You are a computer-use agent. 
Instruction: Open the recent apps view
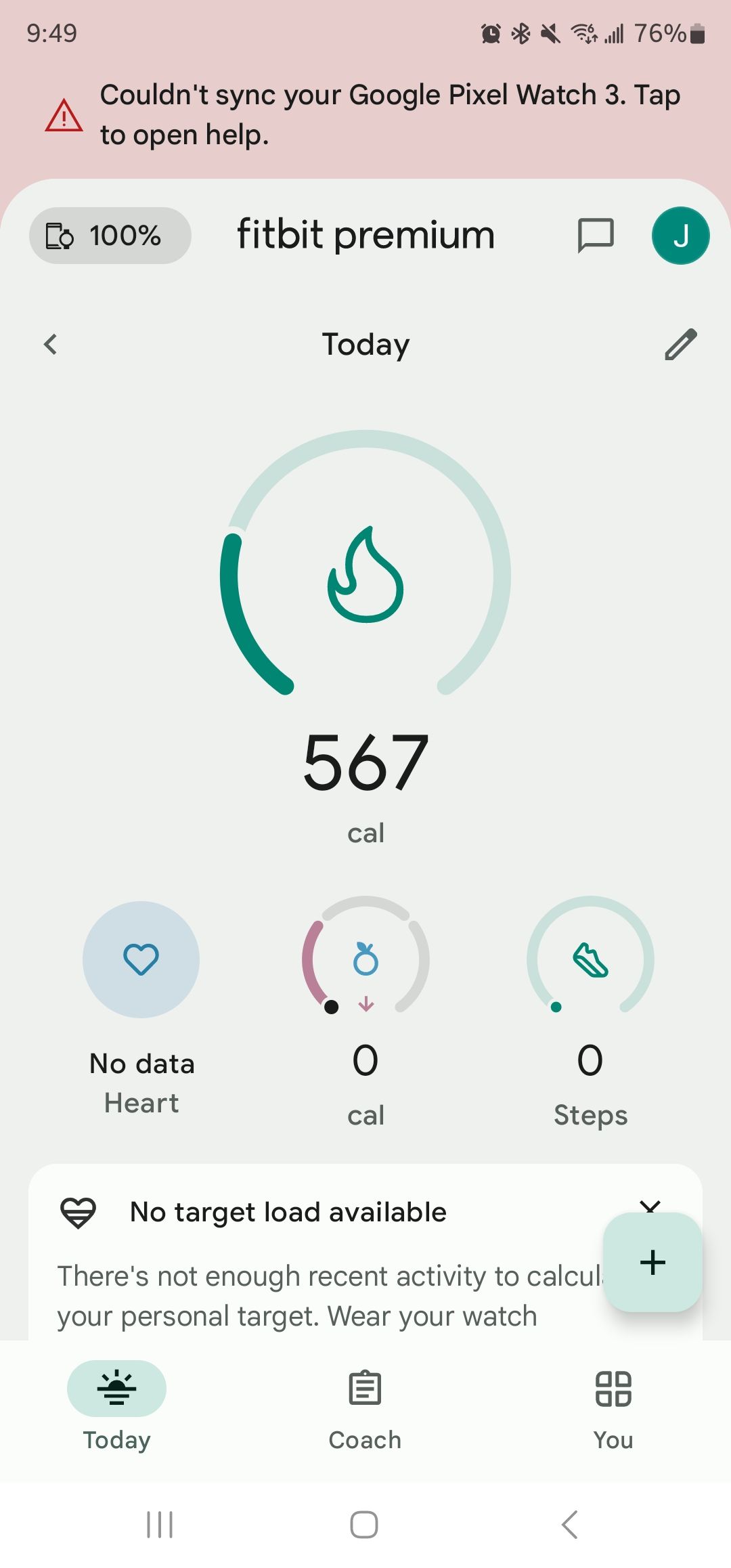[x=160, y=1525]
